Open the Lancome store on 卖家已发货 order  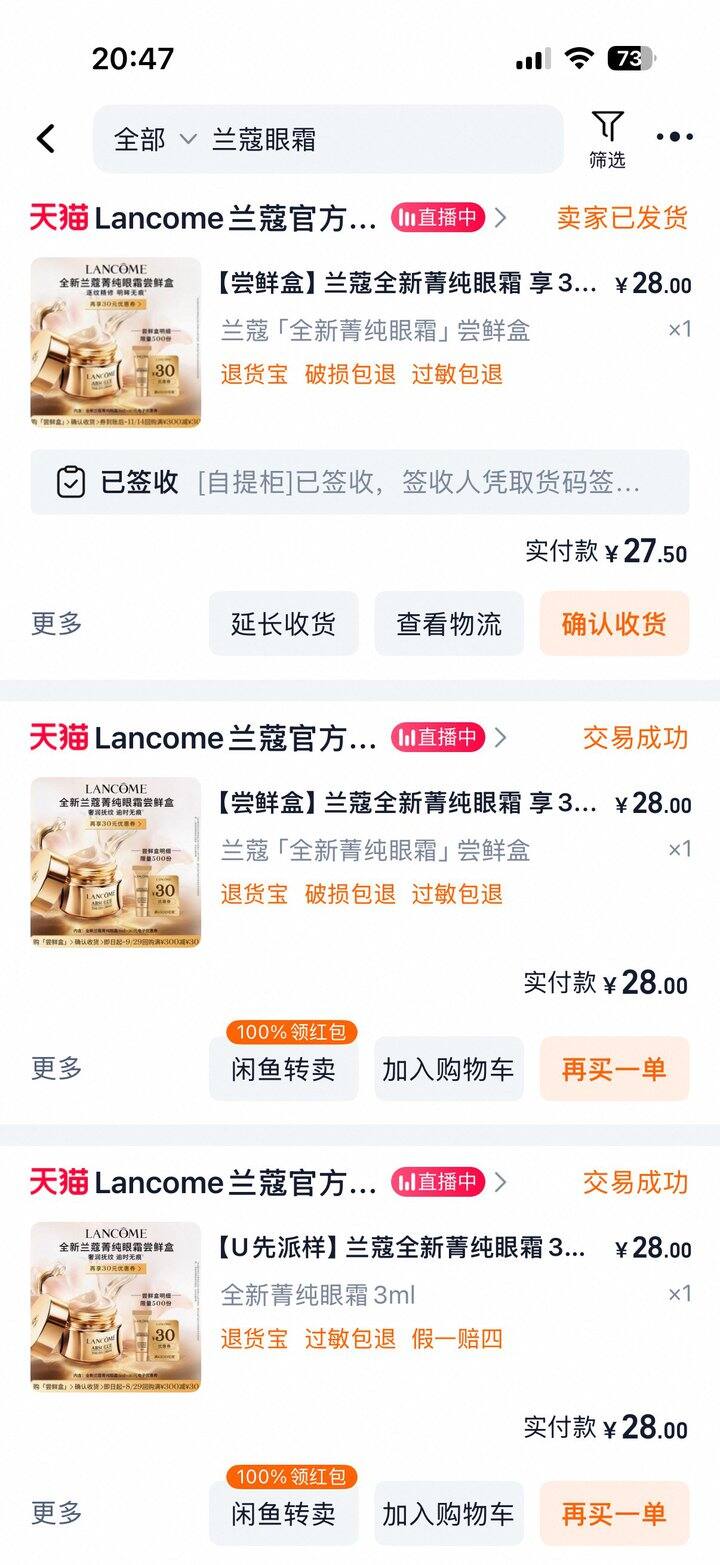235,218
